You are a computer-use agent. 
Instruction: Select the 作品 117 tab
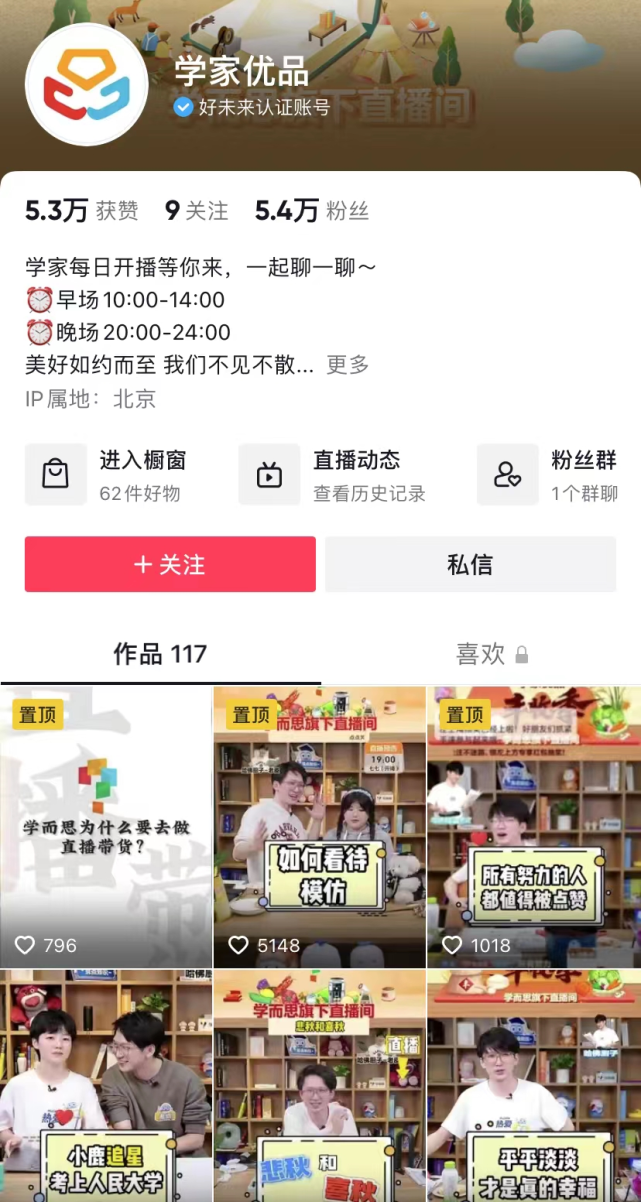click(x=160, y=654)
